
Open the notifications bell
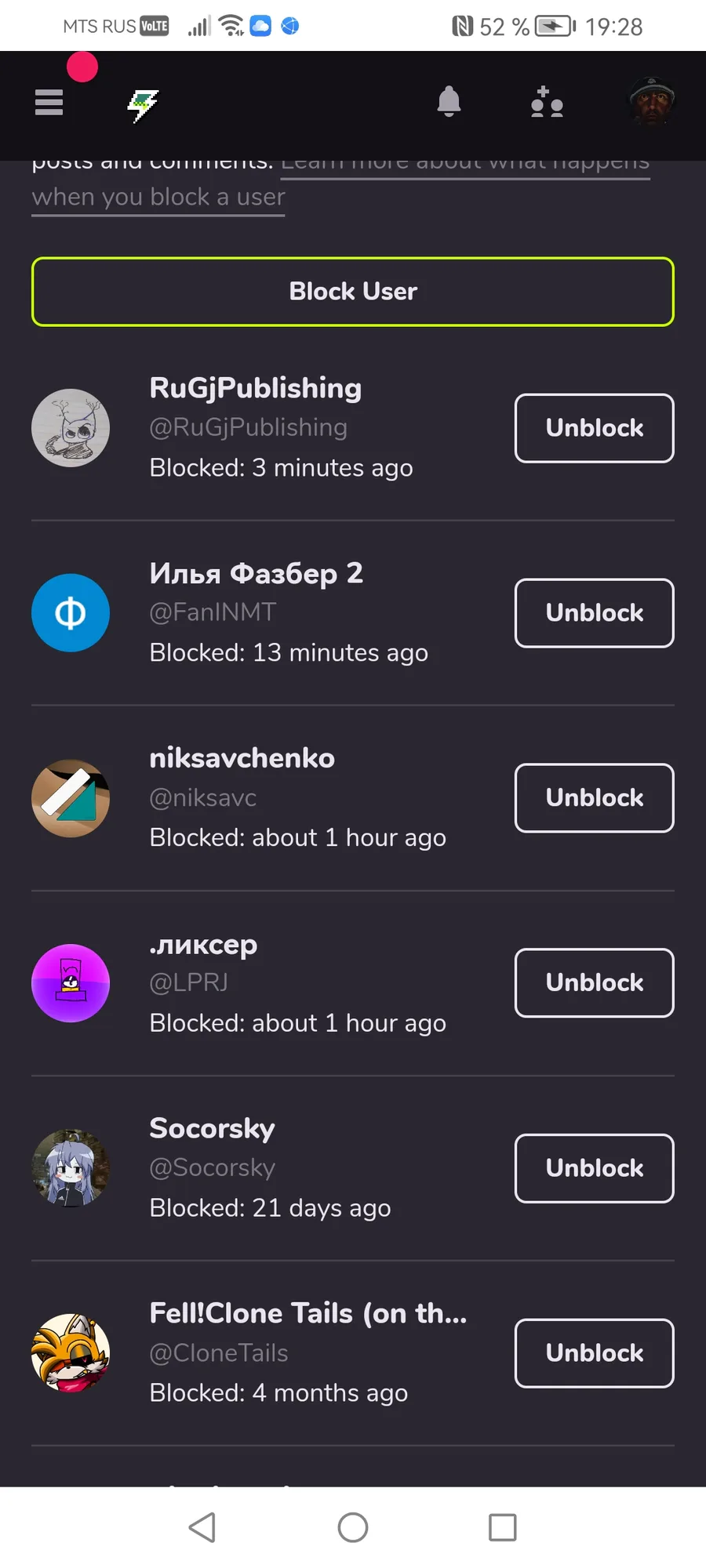(x=449, y=102)
